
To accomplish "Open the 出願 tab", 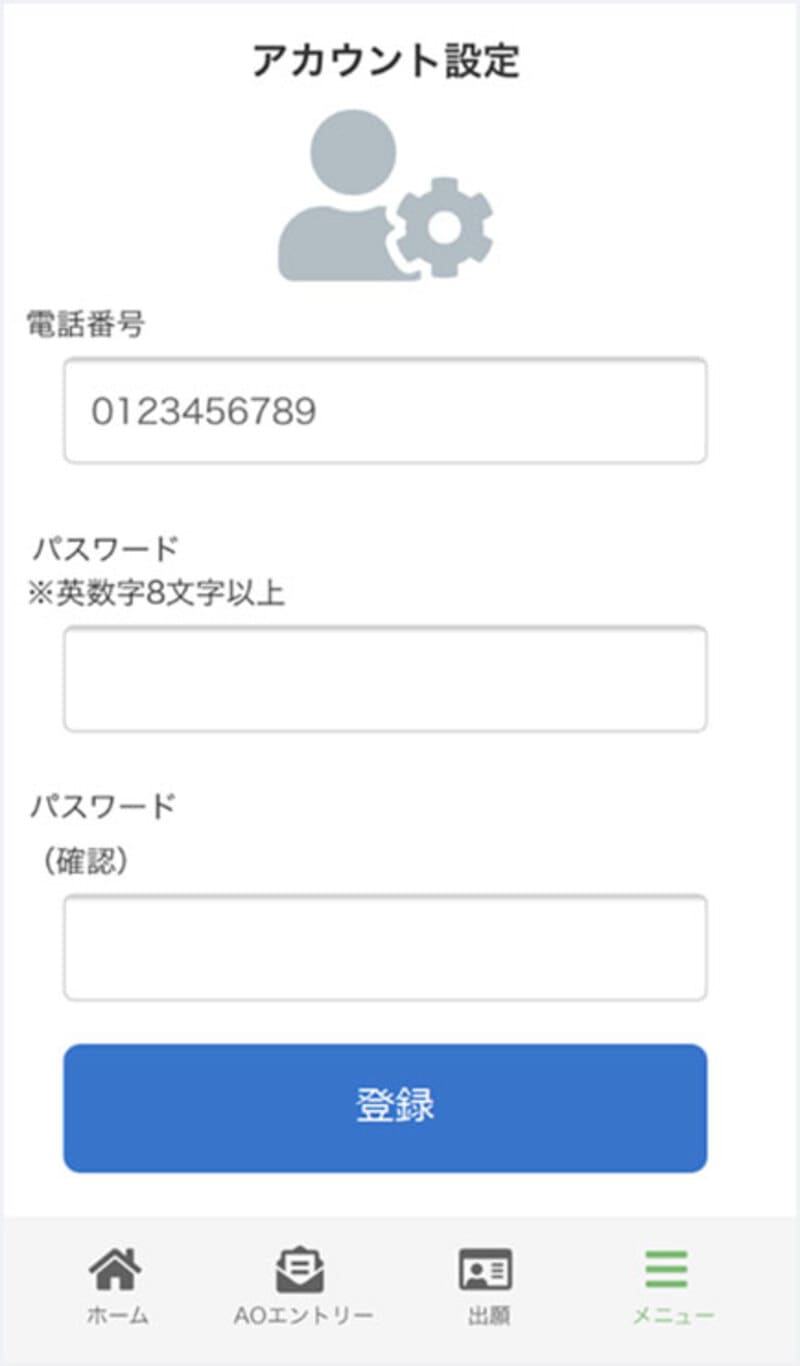I will (x=487, y=1285).
